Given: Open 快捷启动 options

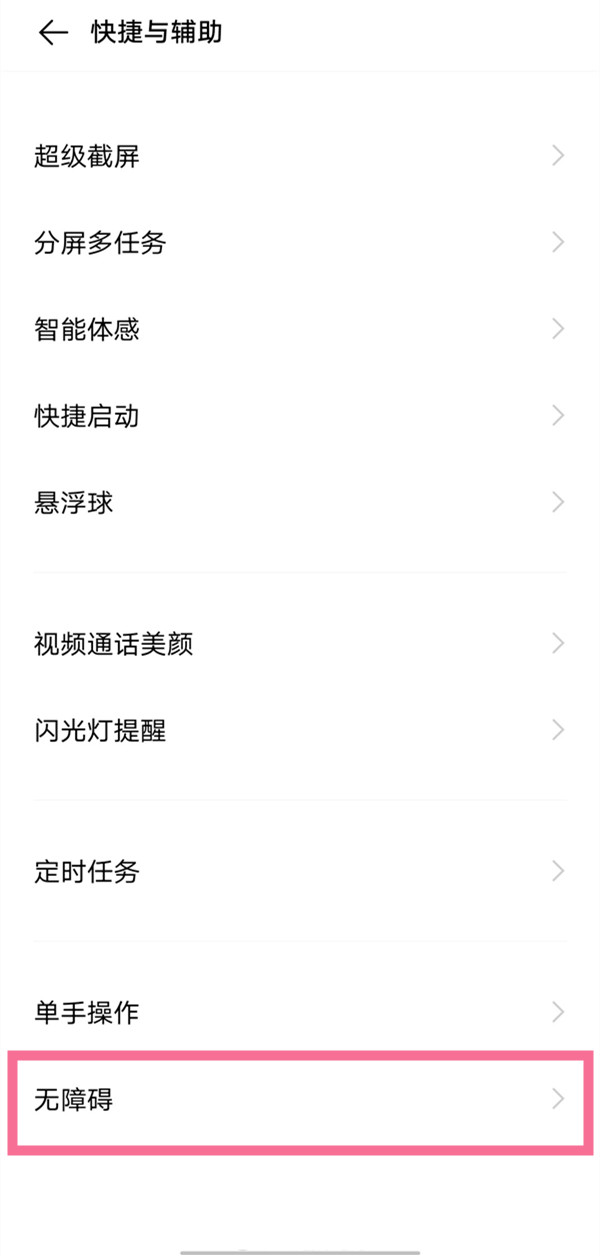Looking at the screenshot, I should [300, 415].
